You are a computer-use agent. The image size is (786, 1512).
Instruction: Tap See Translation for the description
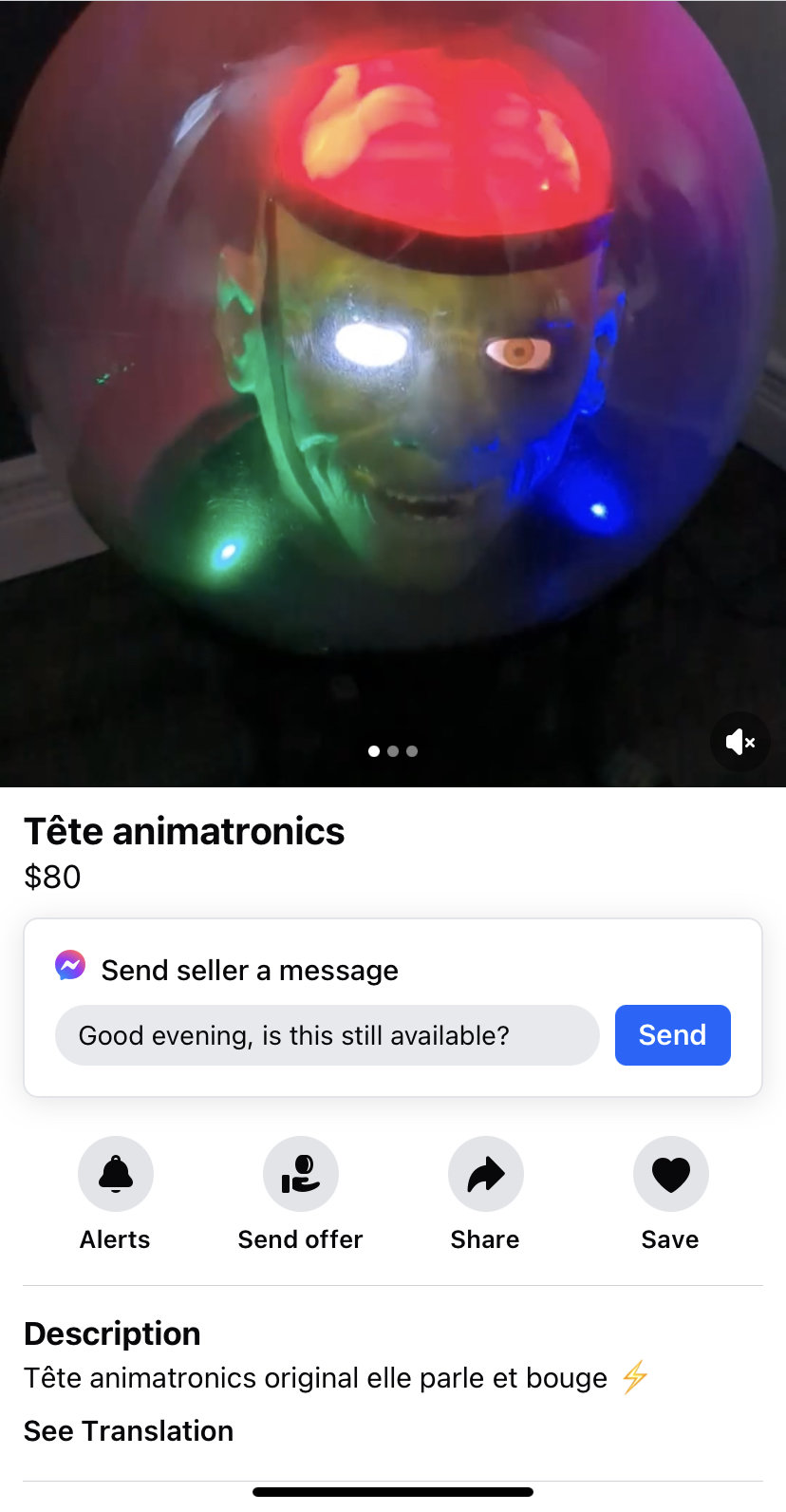point(128,1430)
